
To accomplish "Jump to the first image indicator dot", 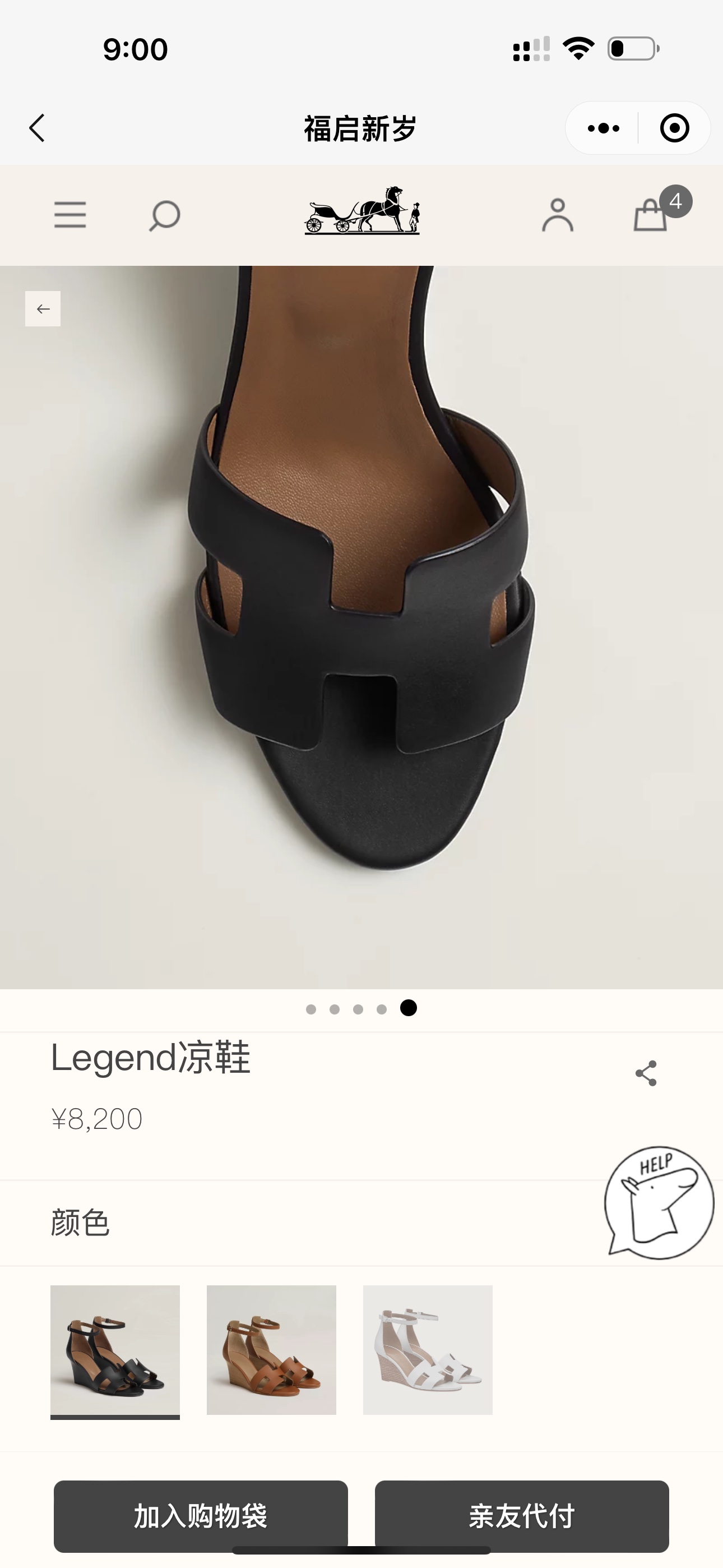I will [311, 1009].
